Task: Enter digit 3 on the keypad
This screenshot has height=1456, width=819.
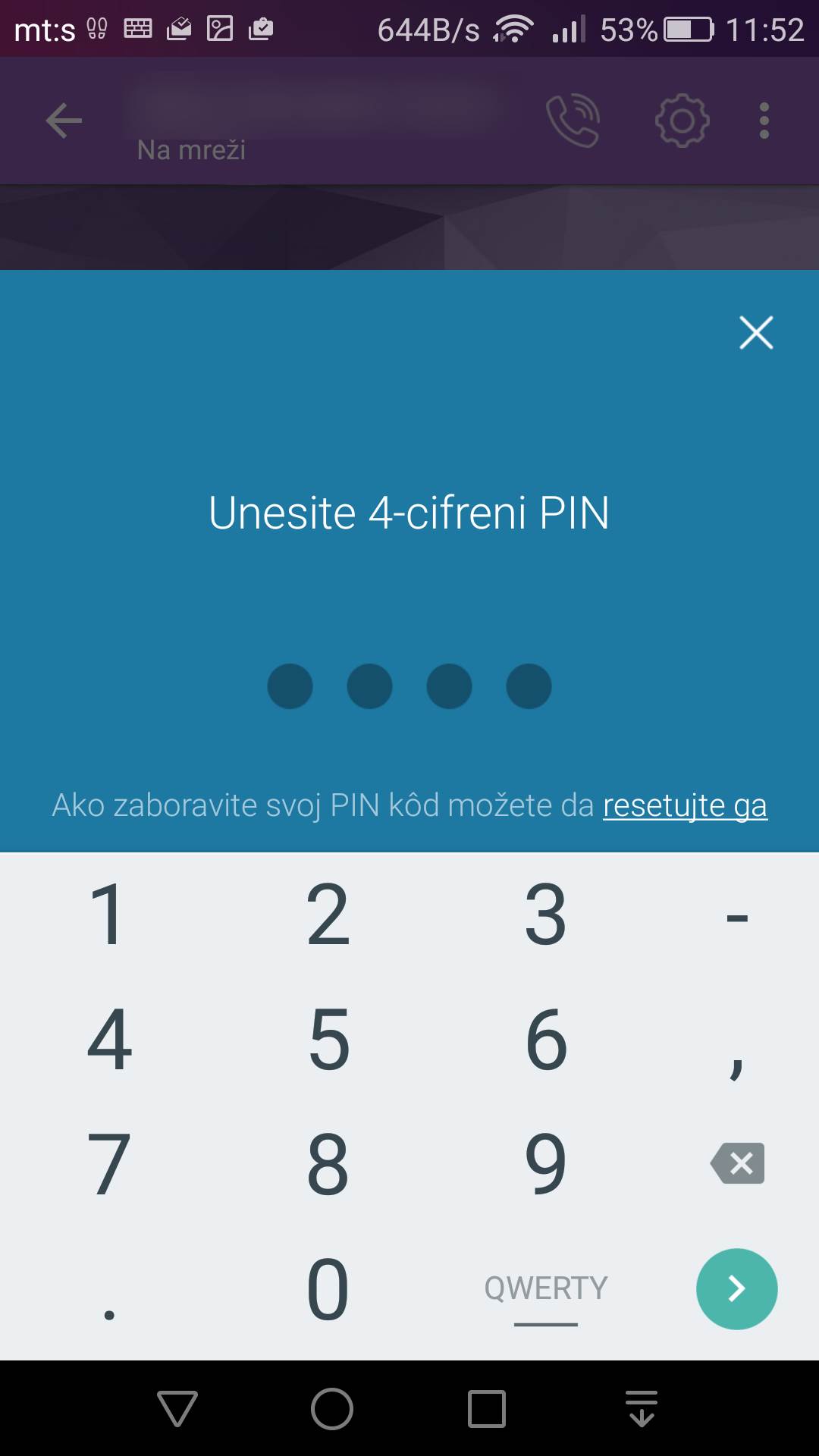Action: pyautogui.click(x=545, y=915)
